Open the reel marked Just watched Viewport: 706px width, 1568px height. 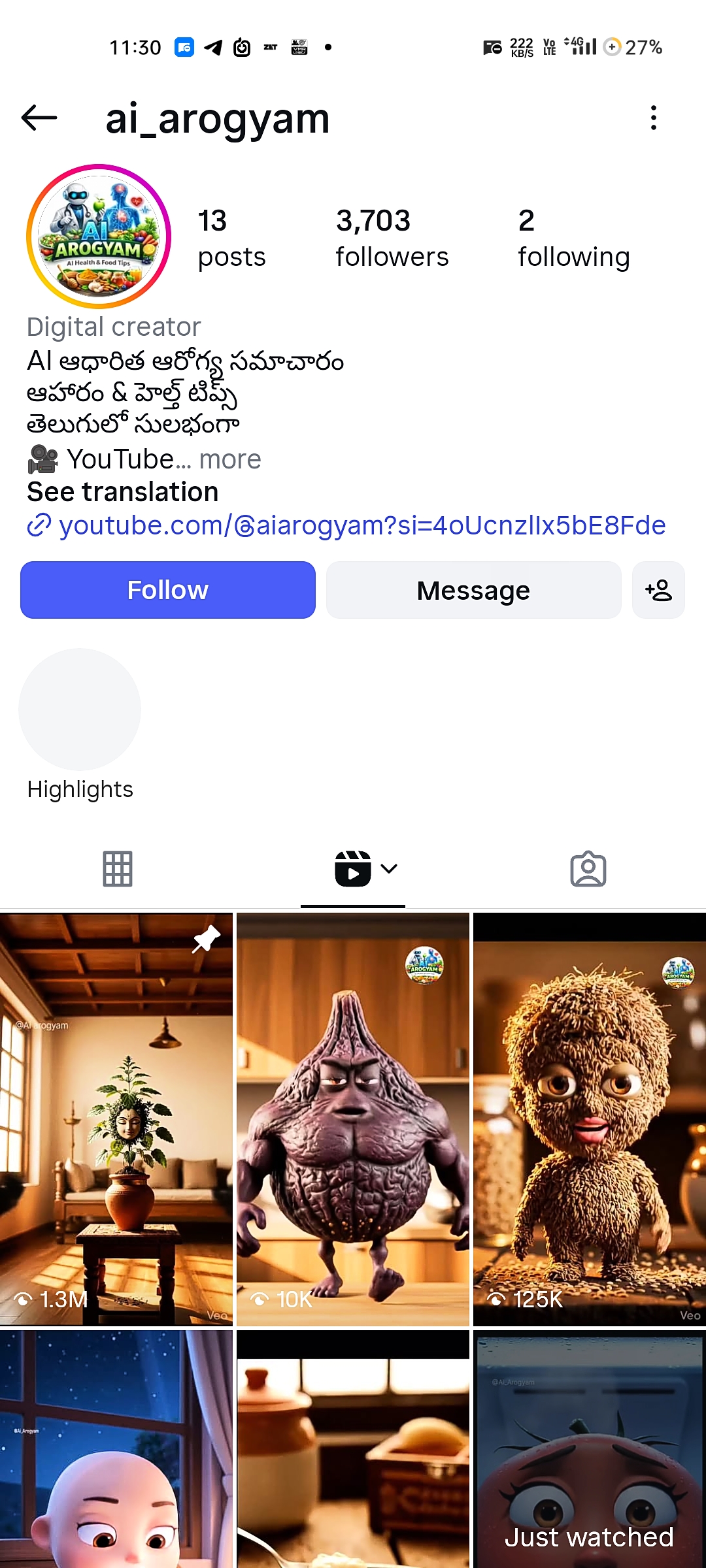tap(590, 1450)
